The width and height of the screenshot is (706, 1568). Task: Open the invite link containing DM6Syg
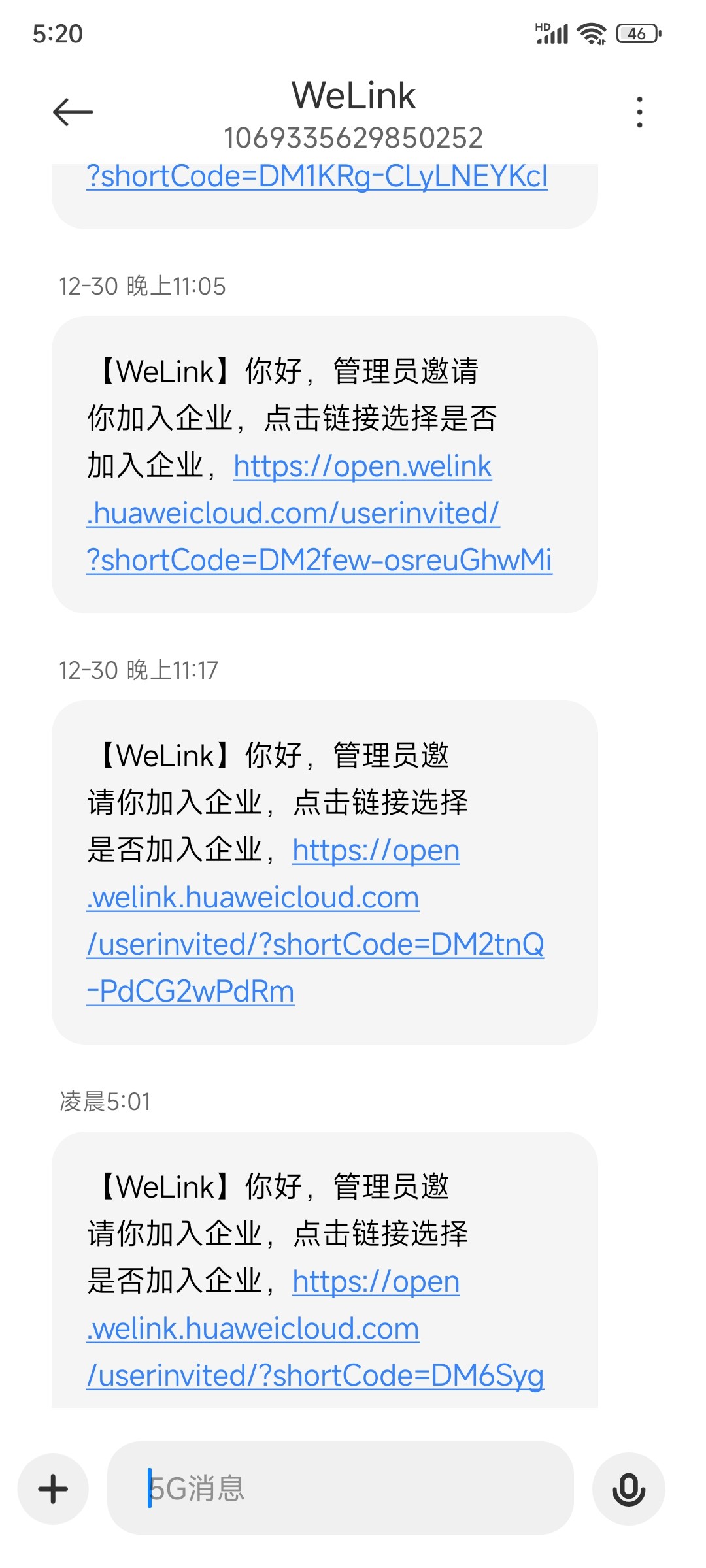point(315,1329)
